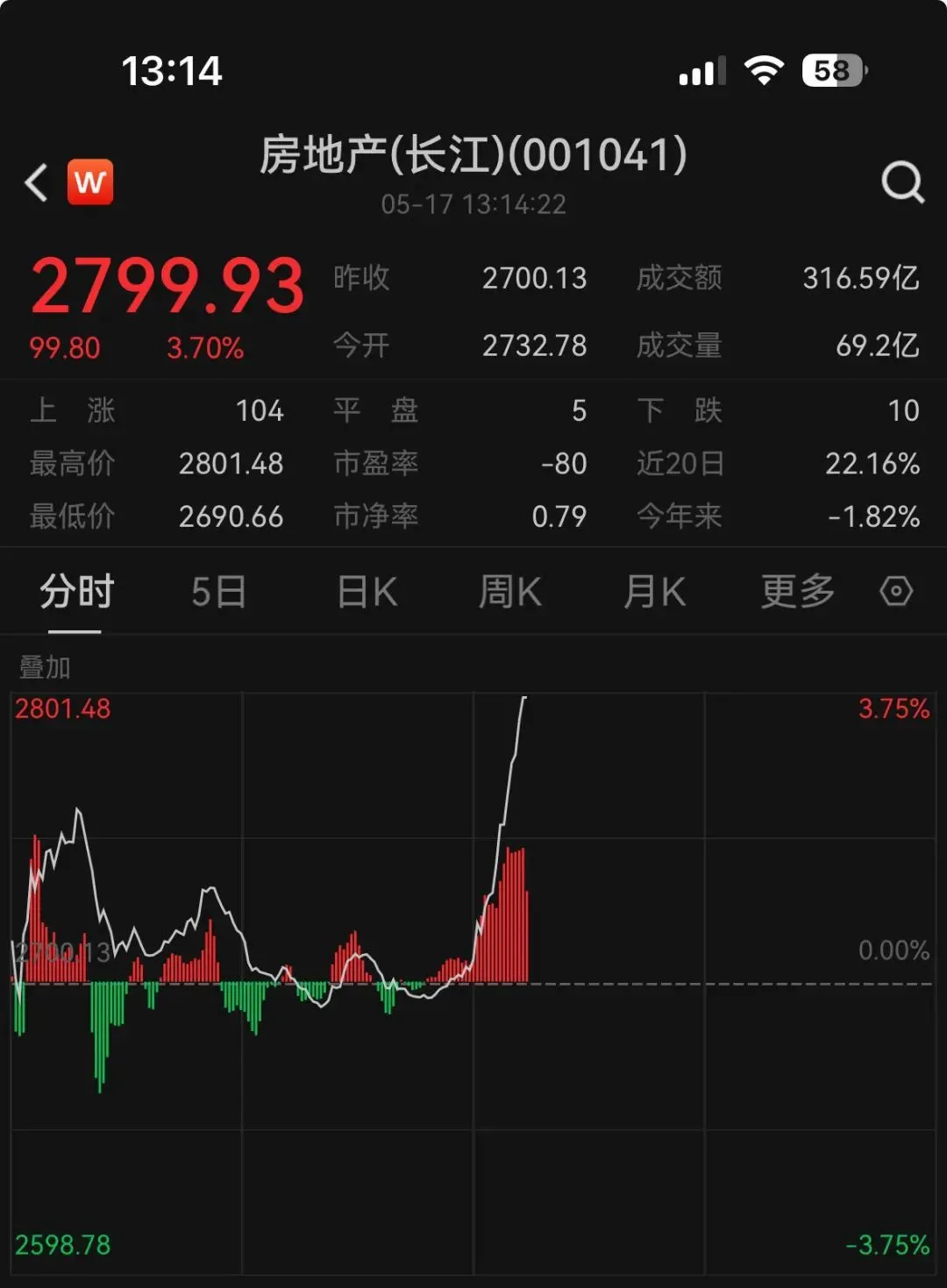Tap the red W logo button
Screen dimensions: 947x1288
(90, 182)
